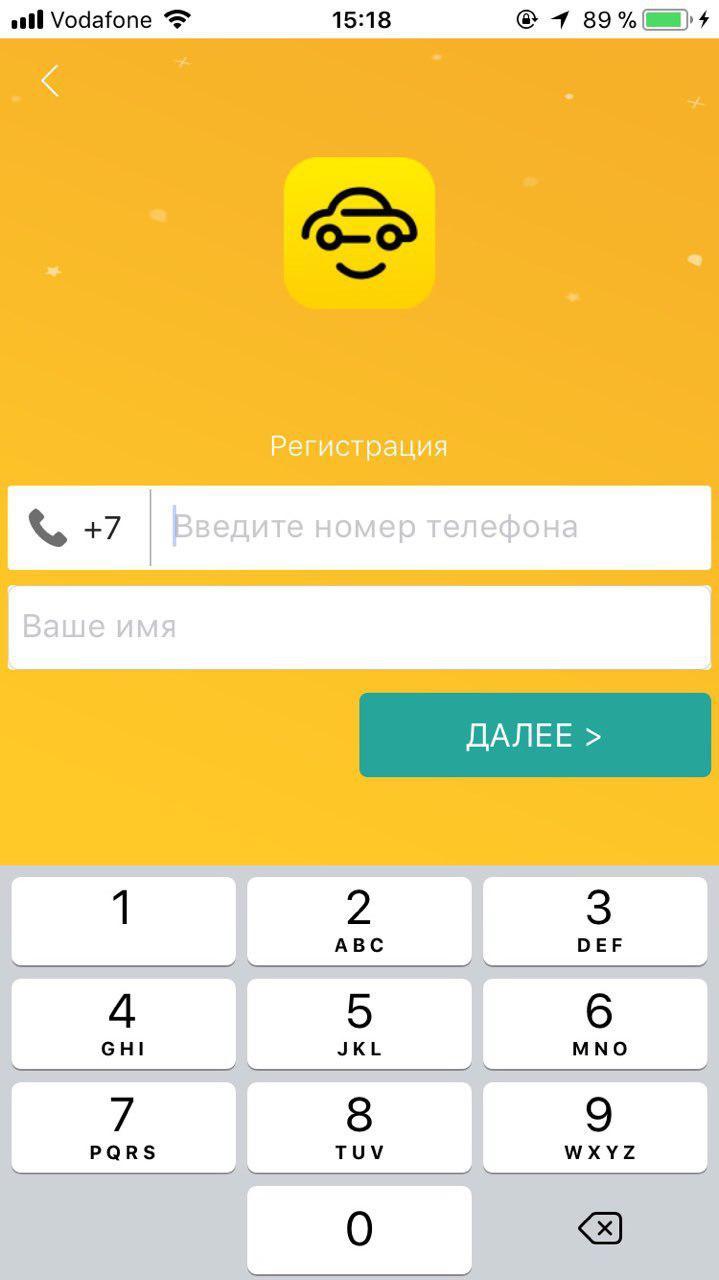Screen dimensions: 719x1280
Task: Focus the phone number input field
Action: 430,528
